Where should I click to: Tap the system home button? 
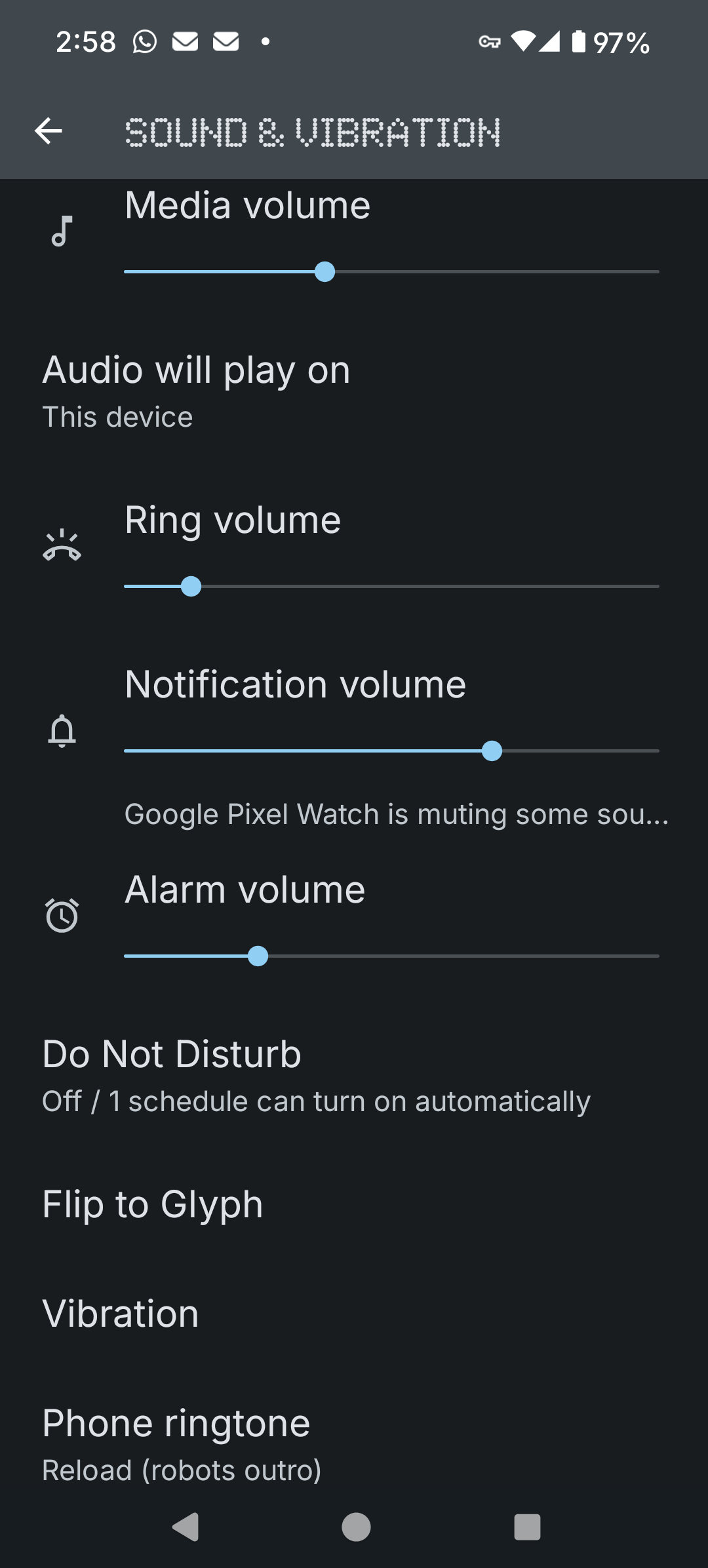(x=356, y=1527)
